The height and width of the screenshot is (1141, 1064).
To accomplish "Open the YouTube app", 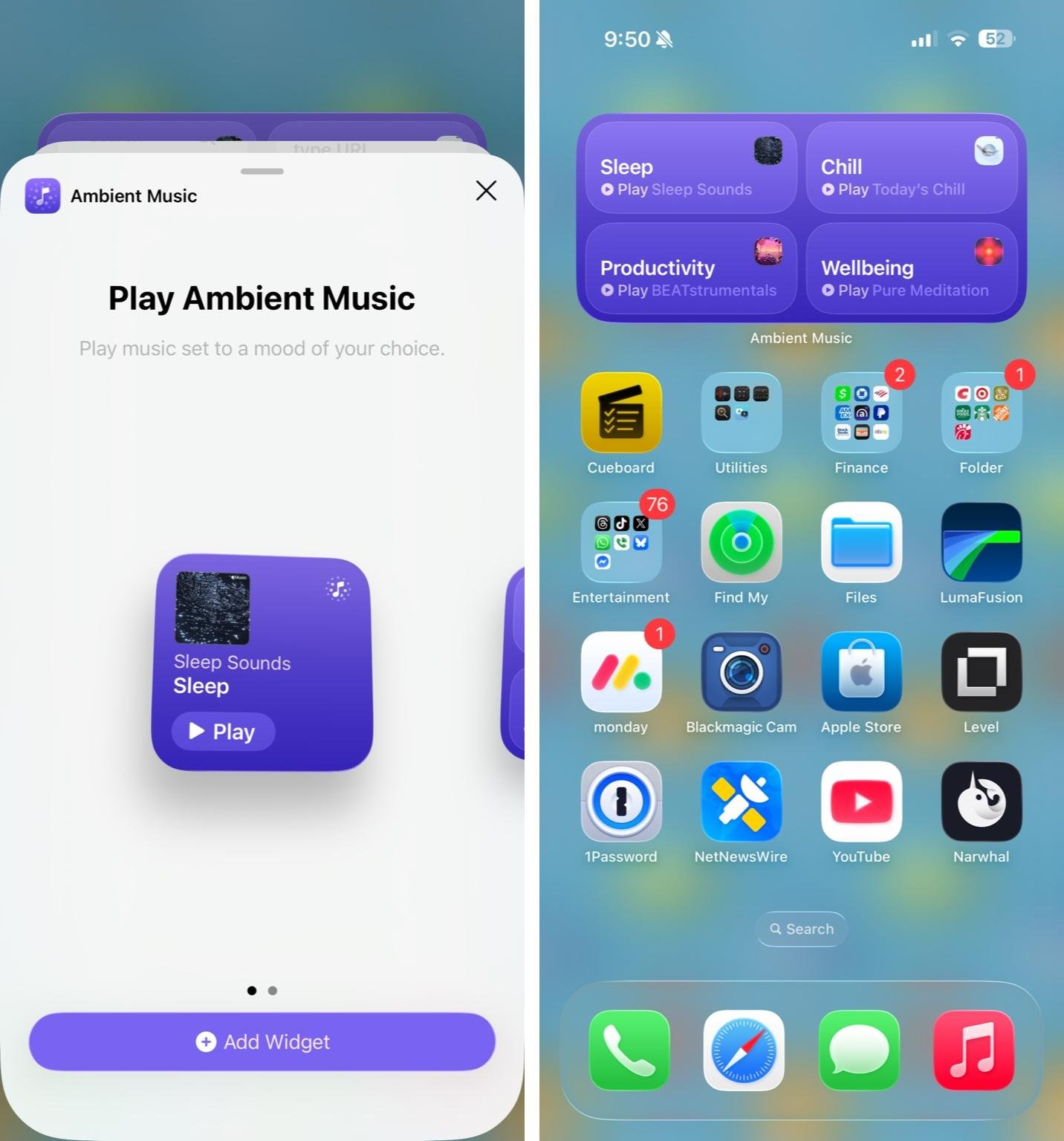I will pyautogui.click(x=861, y=802).
